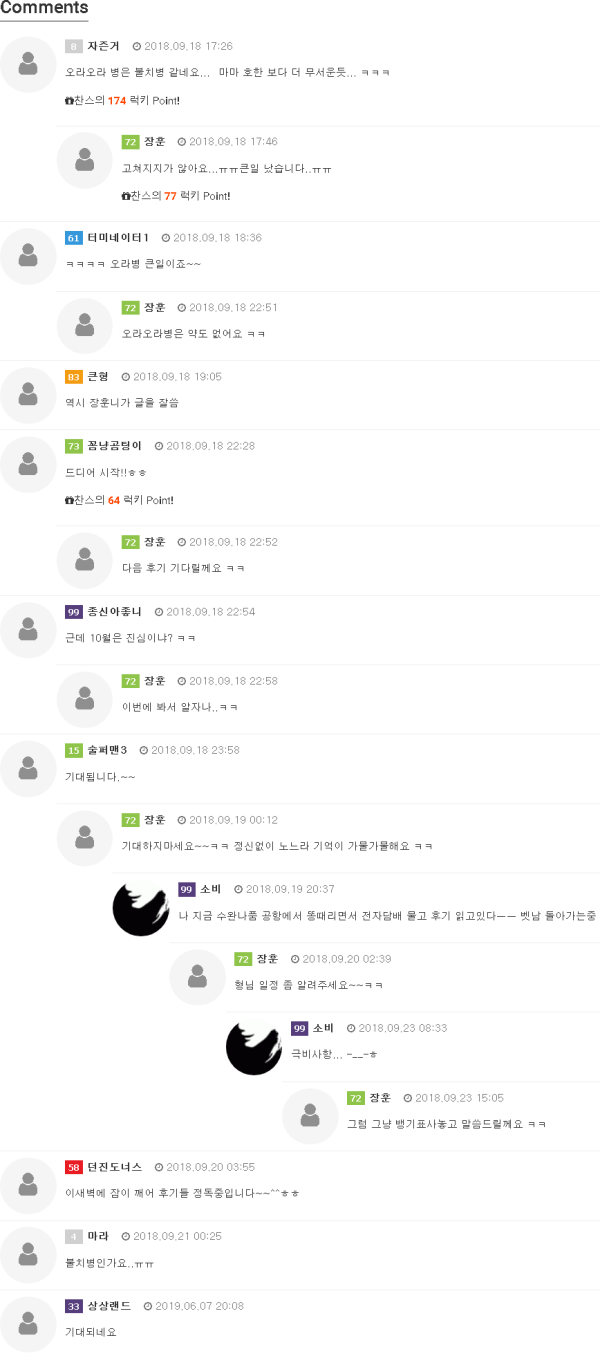
Task: Open 던진도너스's profile name
Action: click(114, 1167)
